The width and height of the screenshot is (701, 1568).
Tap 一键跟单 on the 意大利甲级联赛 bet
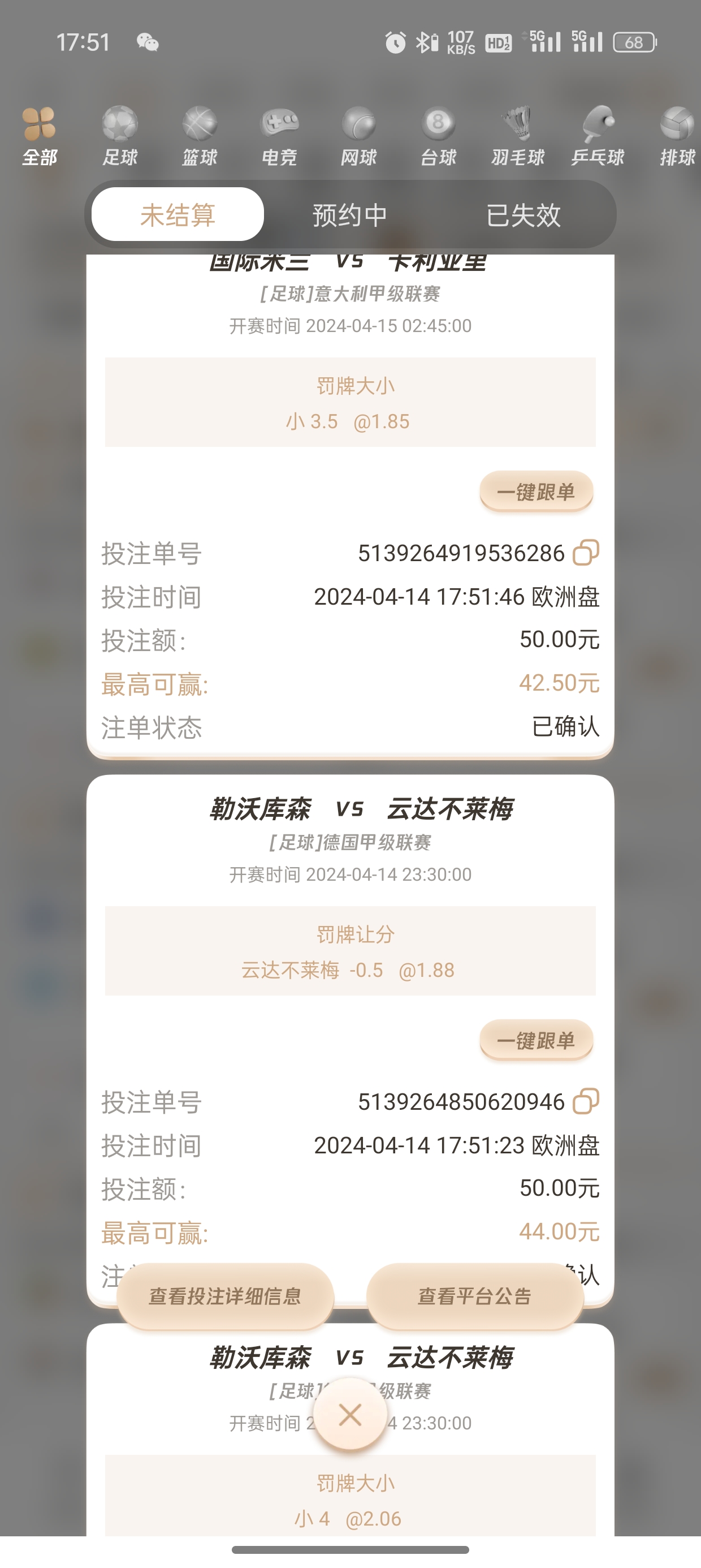click(536, 491)
